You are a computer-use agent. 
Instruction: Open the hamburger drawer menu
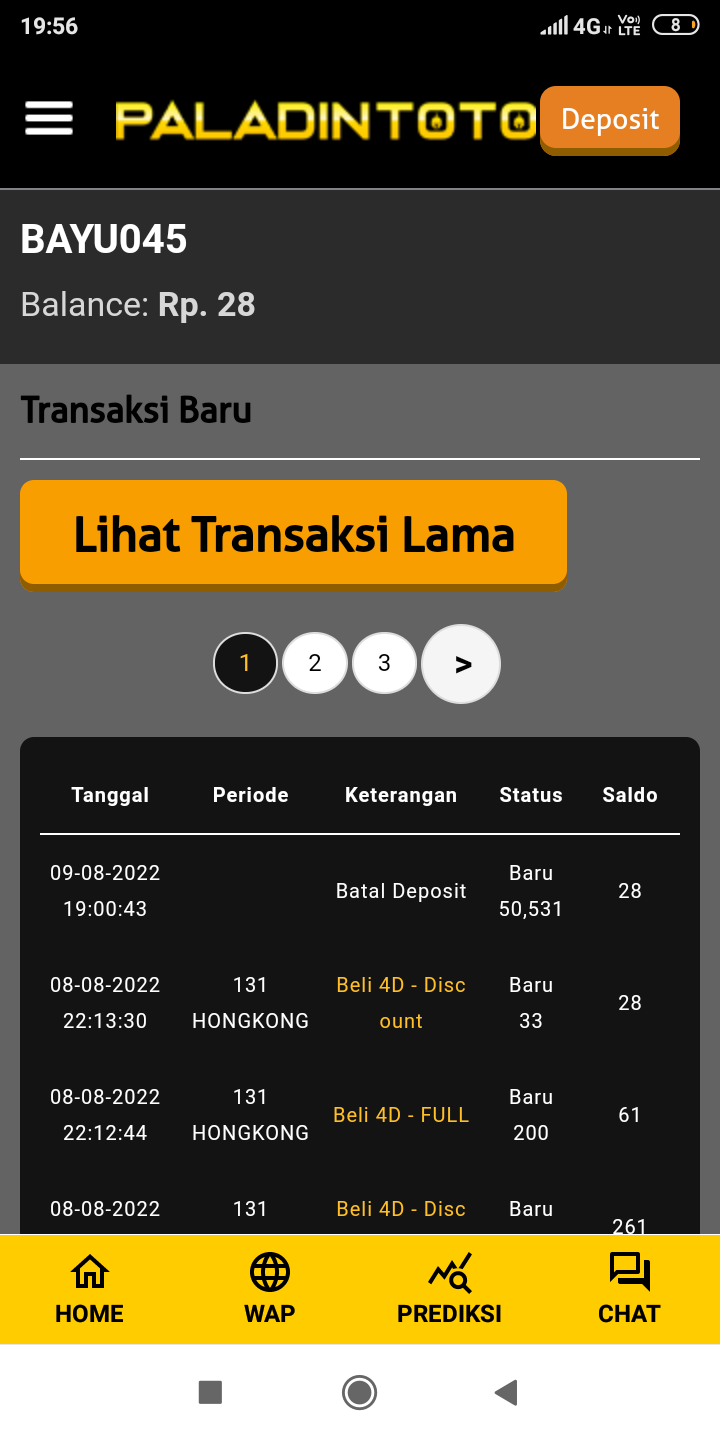49,119
